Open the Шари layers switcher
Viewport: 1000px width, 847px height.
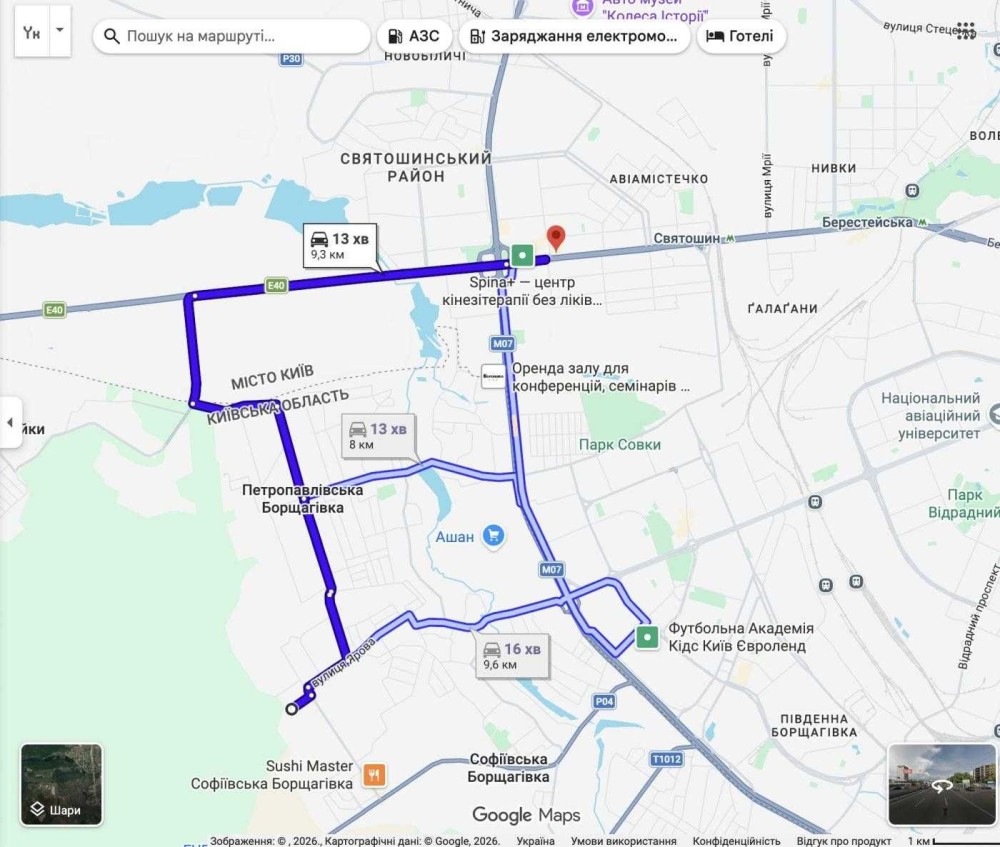(x=62, y=784)
